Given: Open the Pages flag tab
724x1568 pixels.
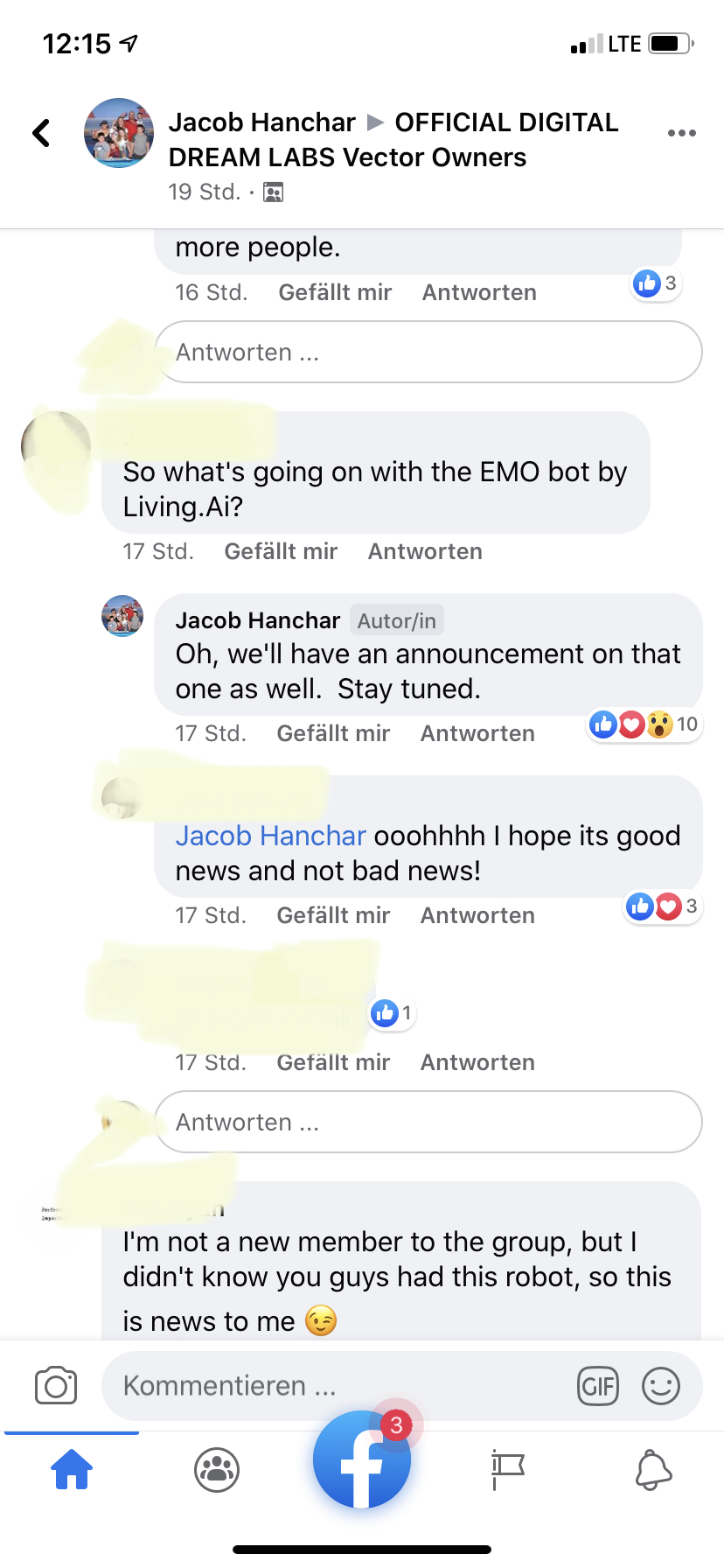Looking at the screenshot, I should (507, 1470).
